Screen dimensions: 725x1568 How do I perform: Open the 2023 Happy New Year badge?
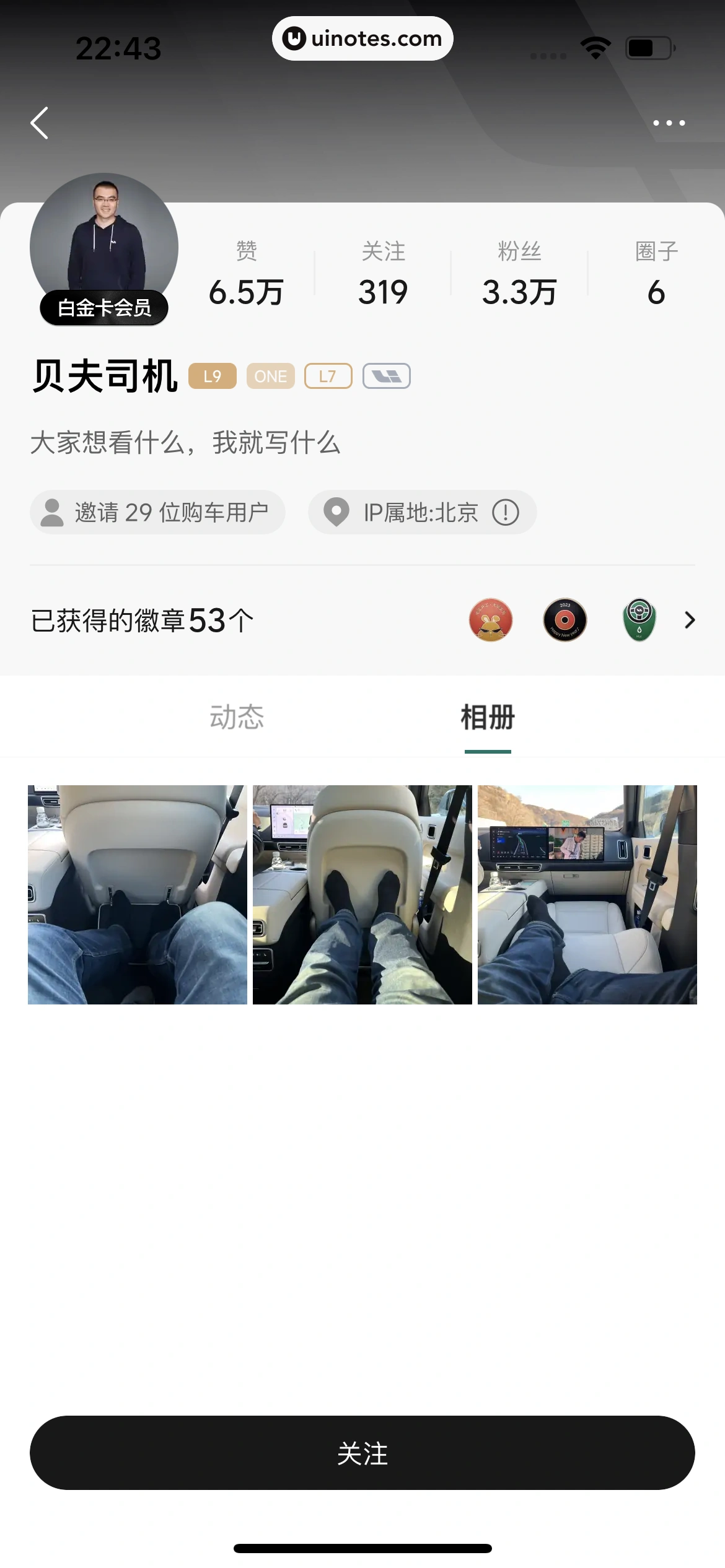565,620
